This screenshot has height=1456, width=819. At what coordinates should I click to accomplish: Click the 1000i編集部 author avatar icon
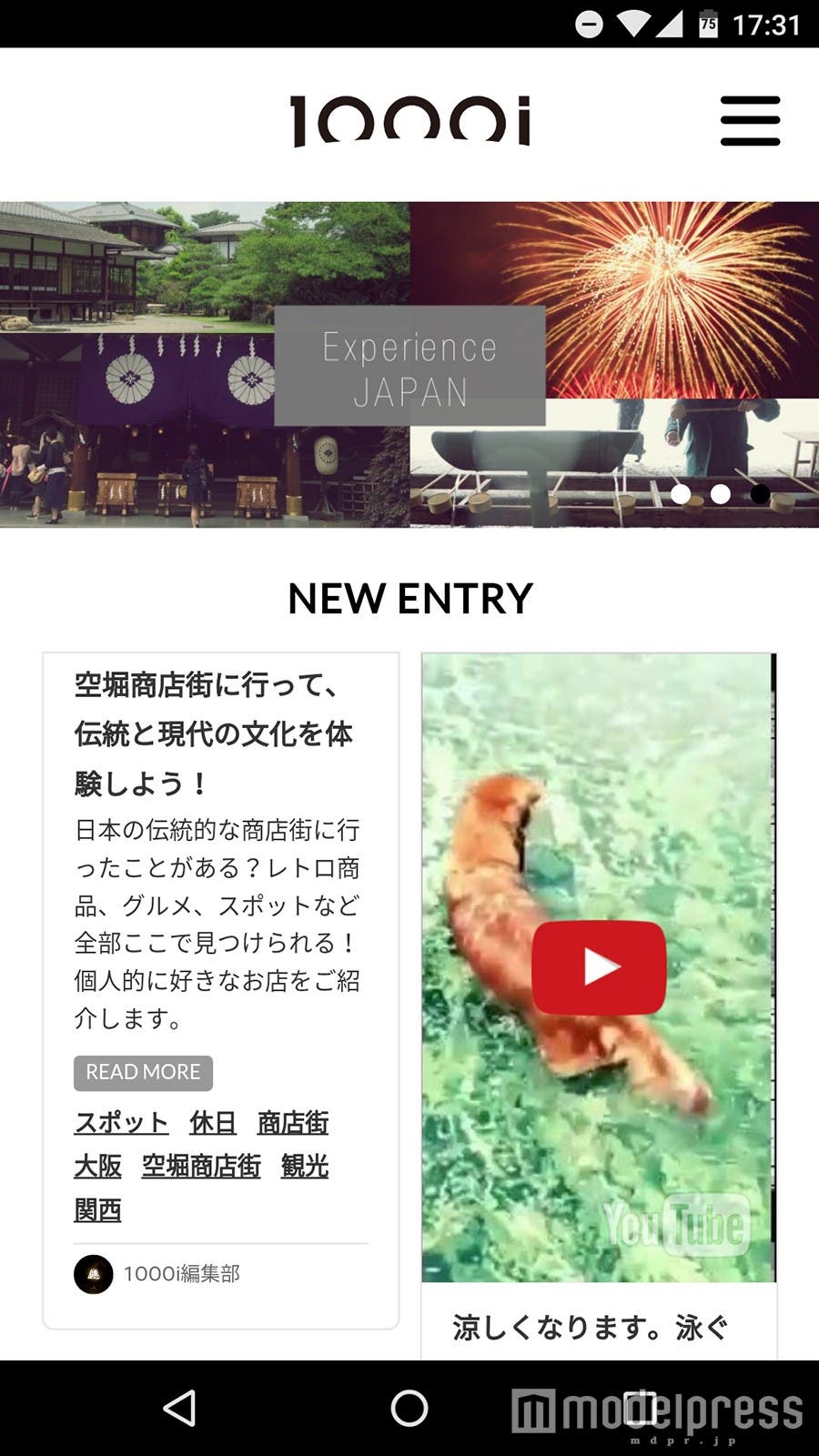(x=93, y=1275)
